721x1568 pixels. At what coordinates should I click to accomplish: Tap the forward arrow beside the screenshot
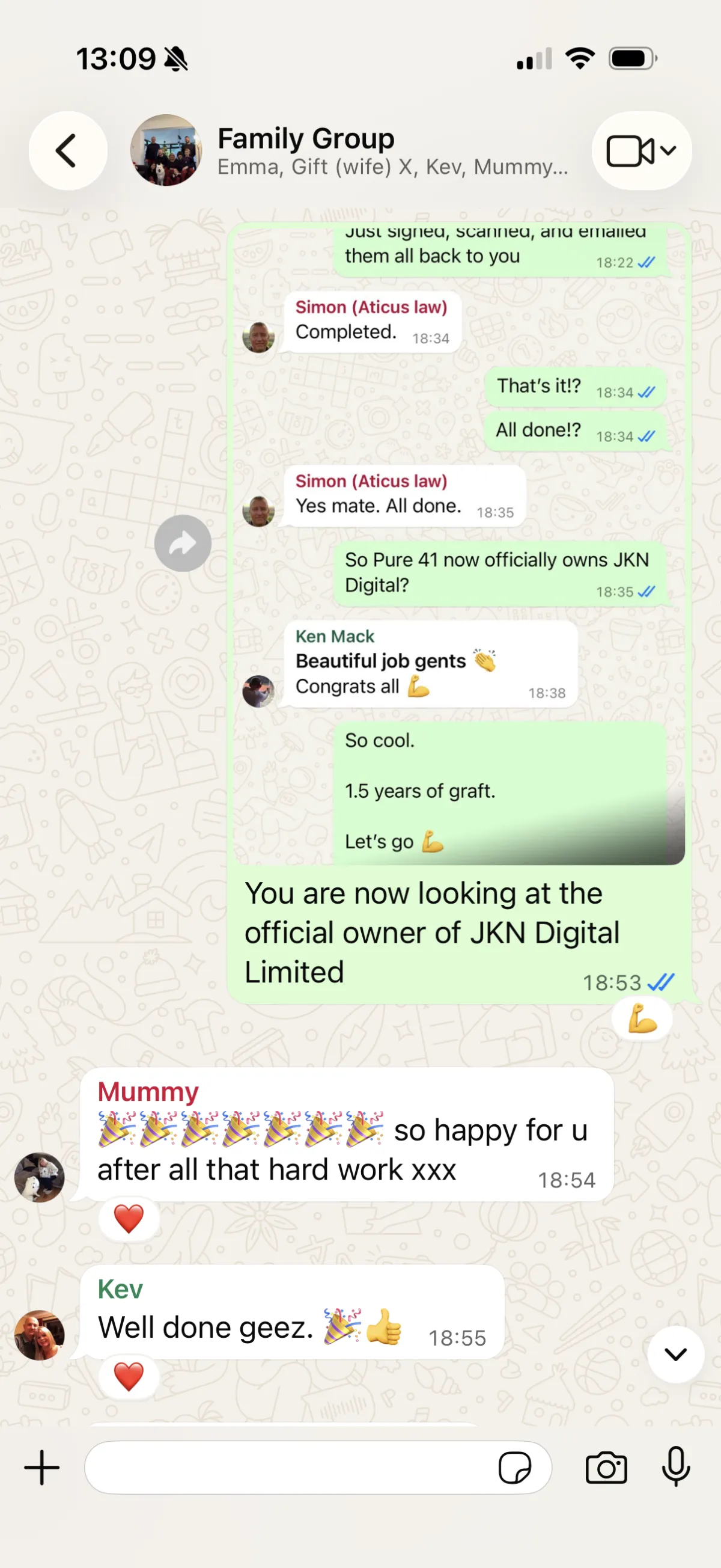(183, 543)
